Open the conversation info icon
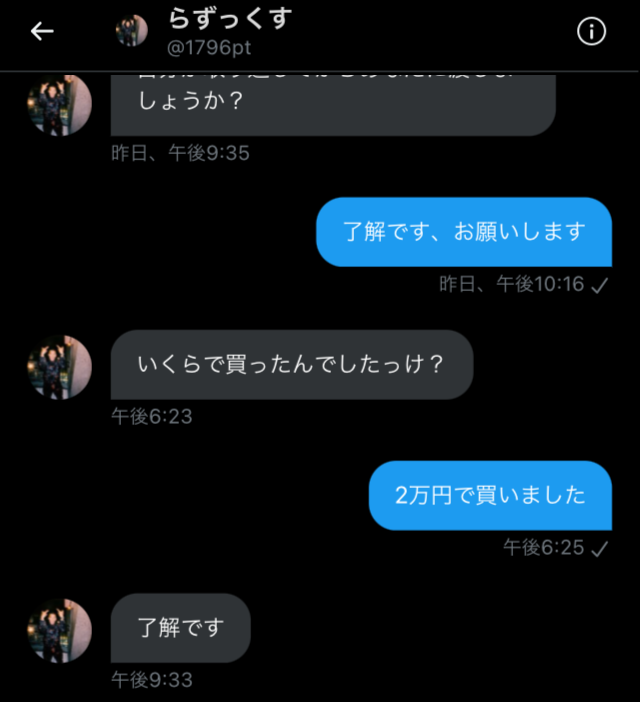 pyautogui.click(x=592, y=32)
